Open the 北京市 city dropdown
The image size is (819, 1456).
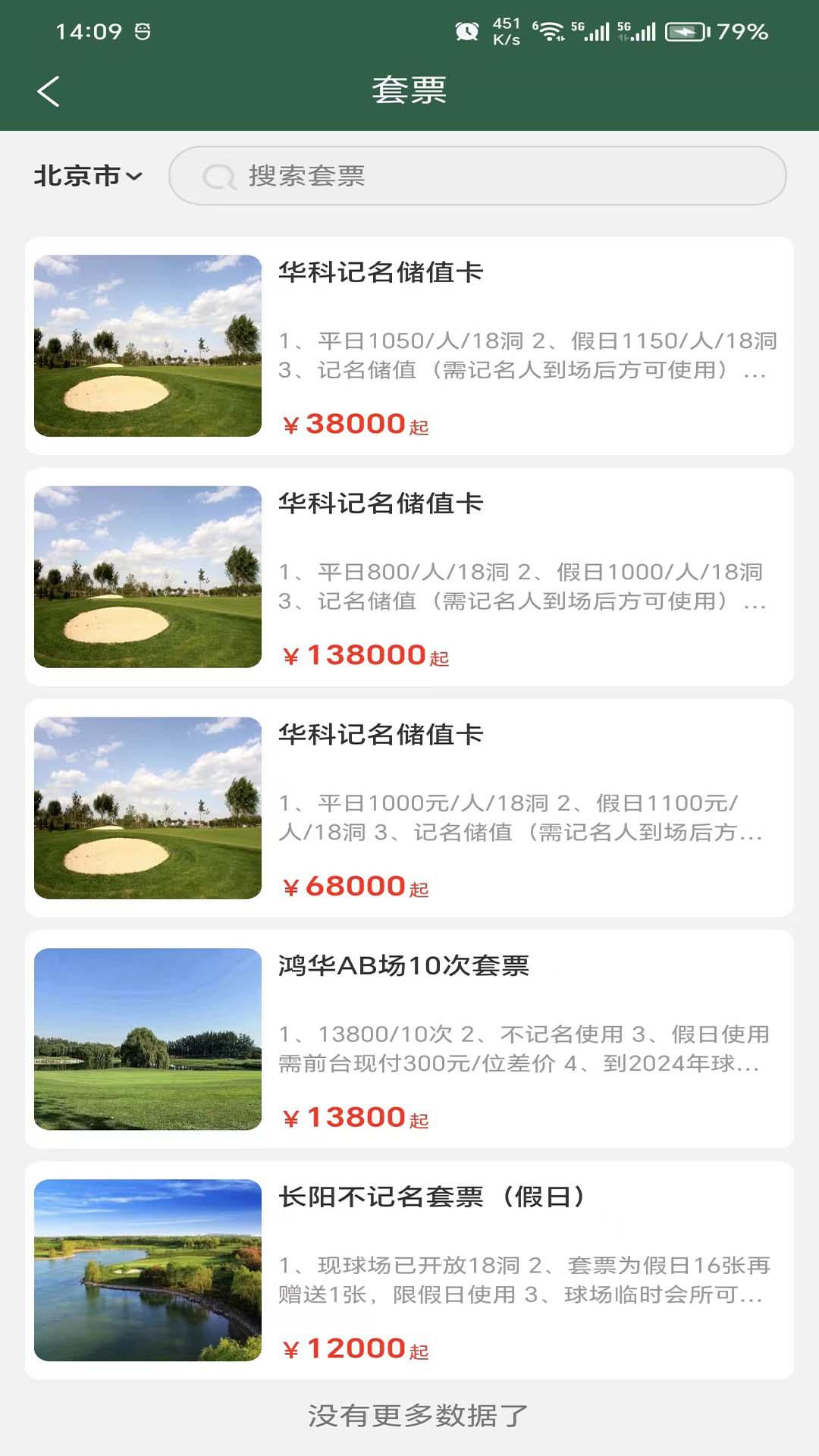(78, 177)
